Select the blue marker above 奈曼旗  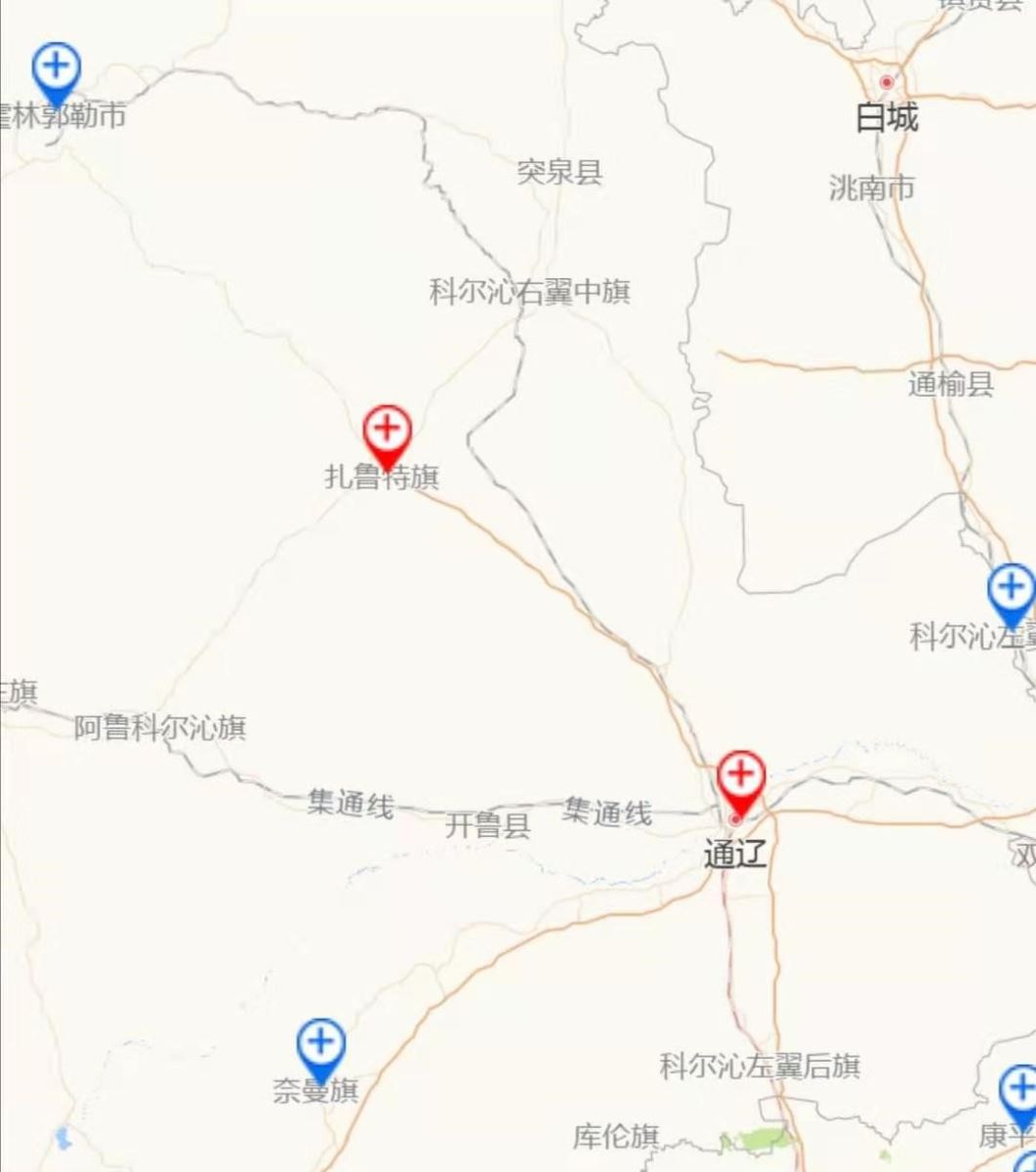(321, 1046)
